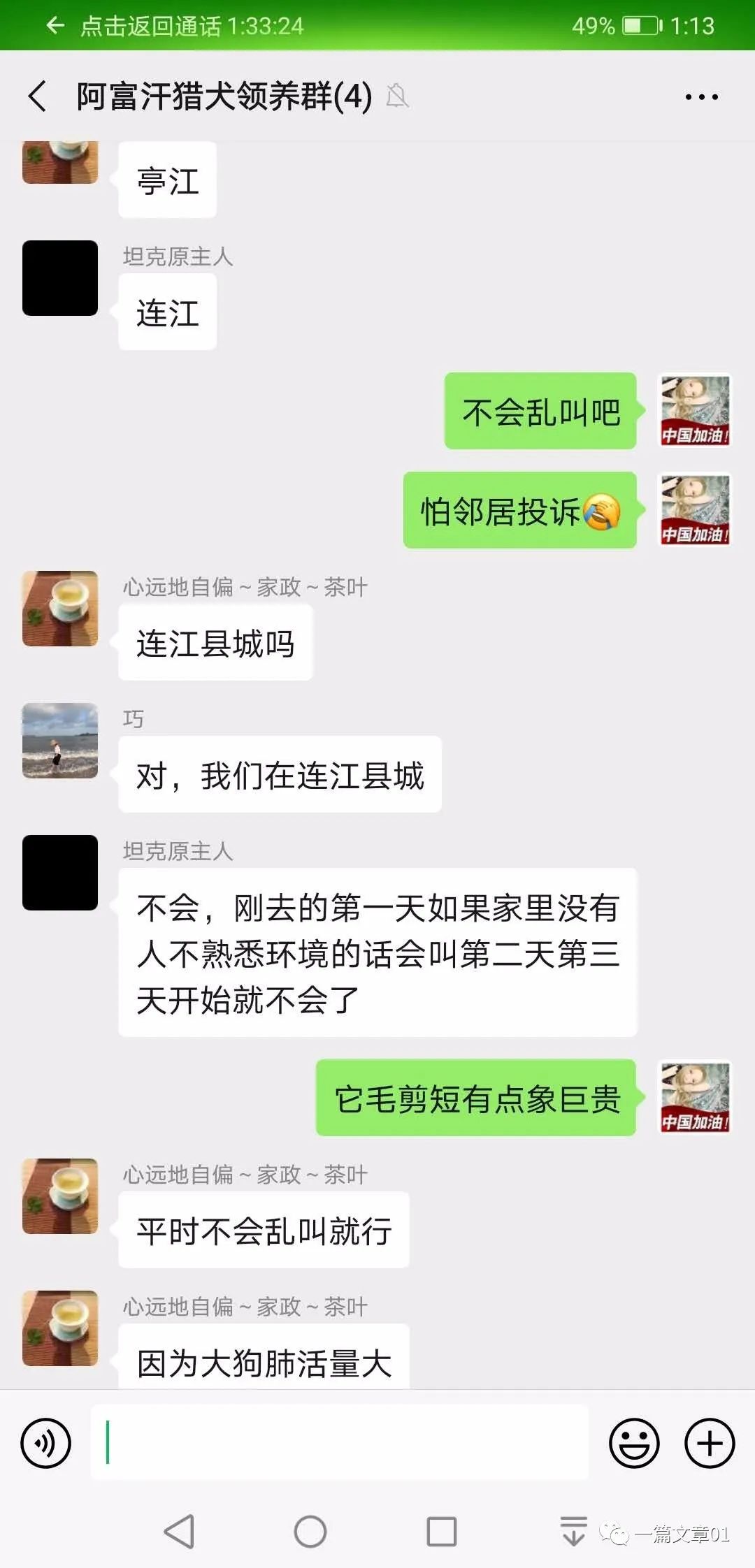Image resolution: width=755 pixels, height=1568 pixels.
Task: Select the message bubble saying 连江县城吗
Action: [215, 643]
